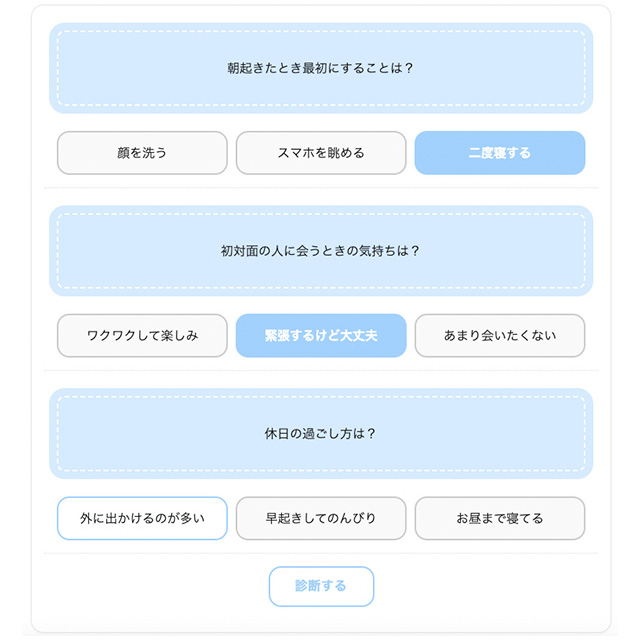Image resolution: width=640 pixels, height=640 pixels.
Task: Select the 顔を洗う answer
Action: [x=142, y=153]
